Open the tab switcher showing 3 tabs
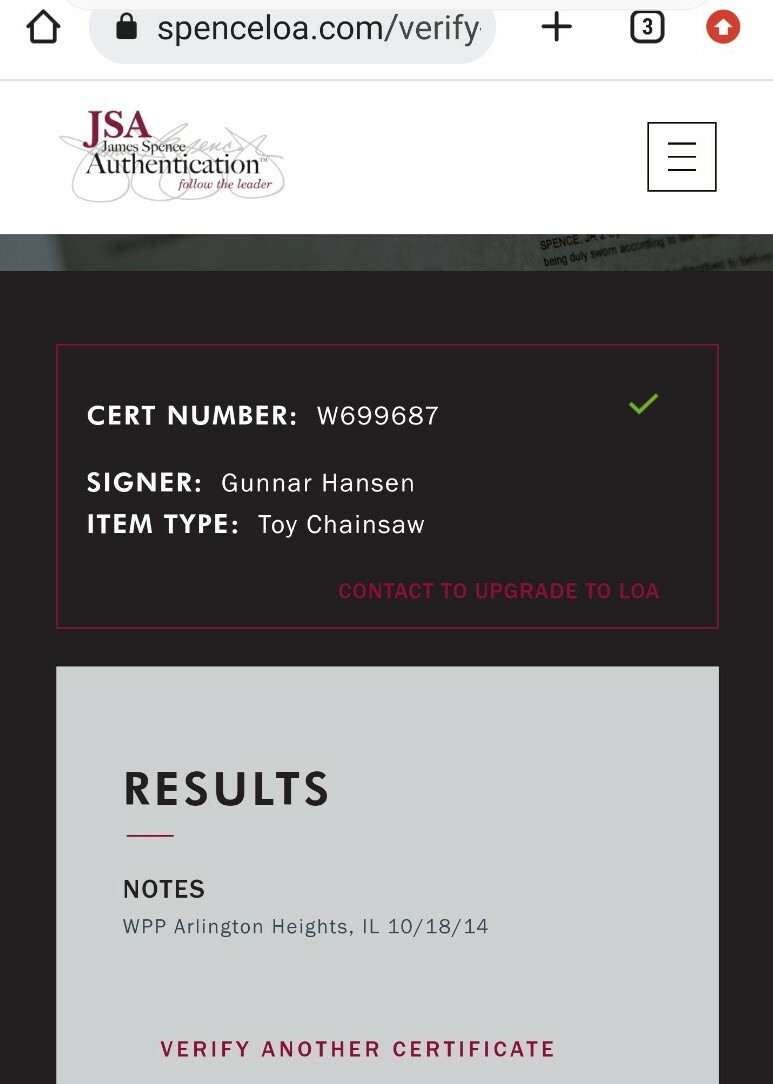 click(647, 28)
